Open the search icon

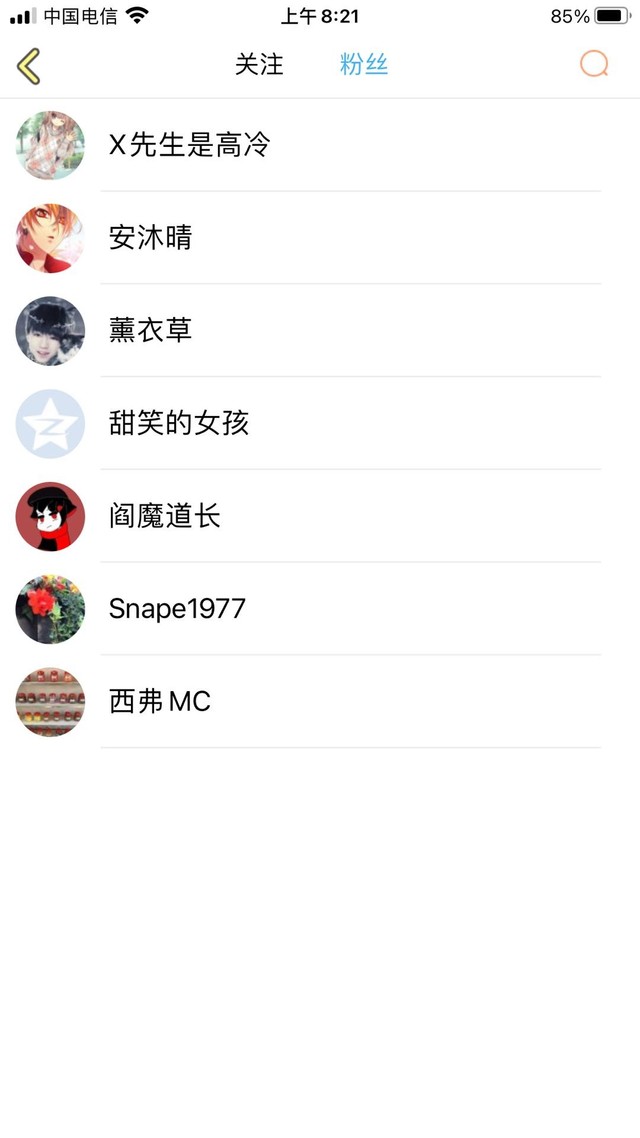tap(594, 65)
